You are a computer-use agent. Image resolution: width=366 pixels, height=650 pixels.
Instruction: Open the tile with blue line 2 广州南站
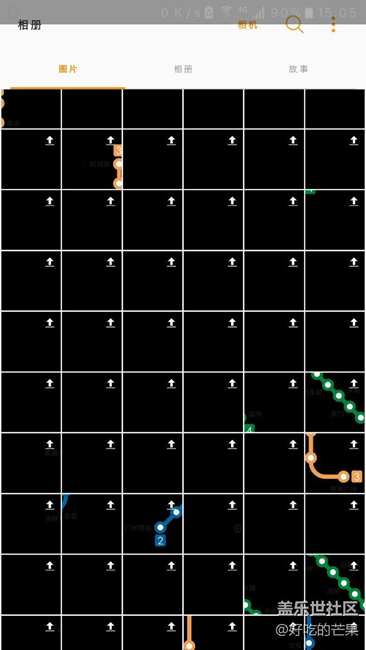pos(153,524)
